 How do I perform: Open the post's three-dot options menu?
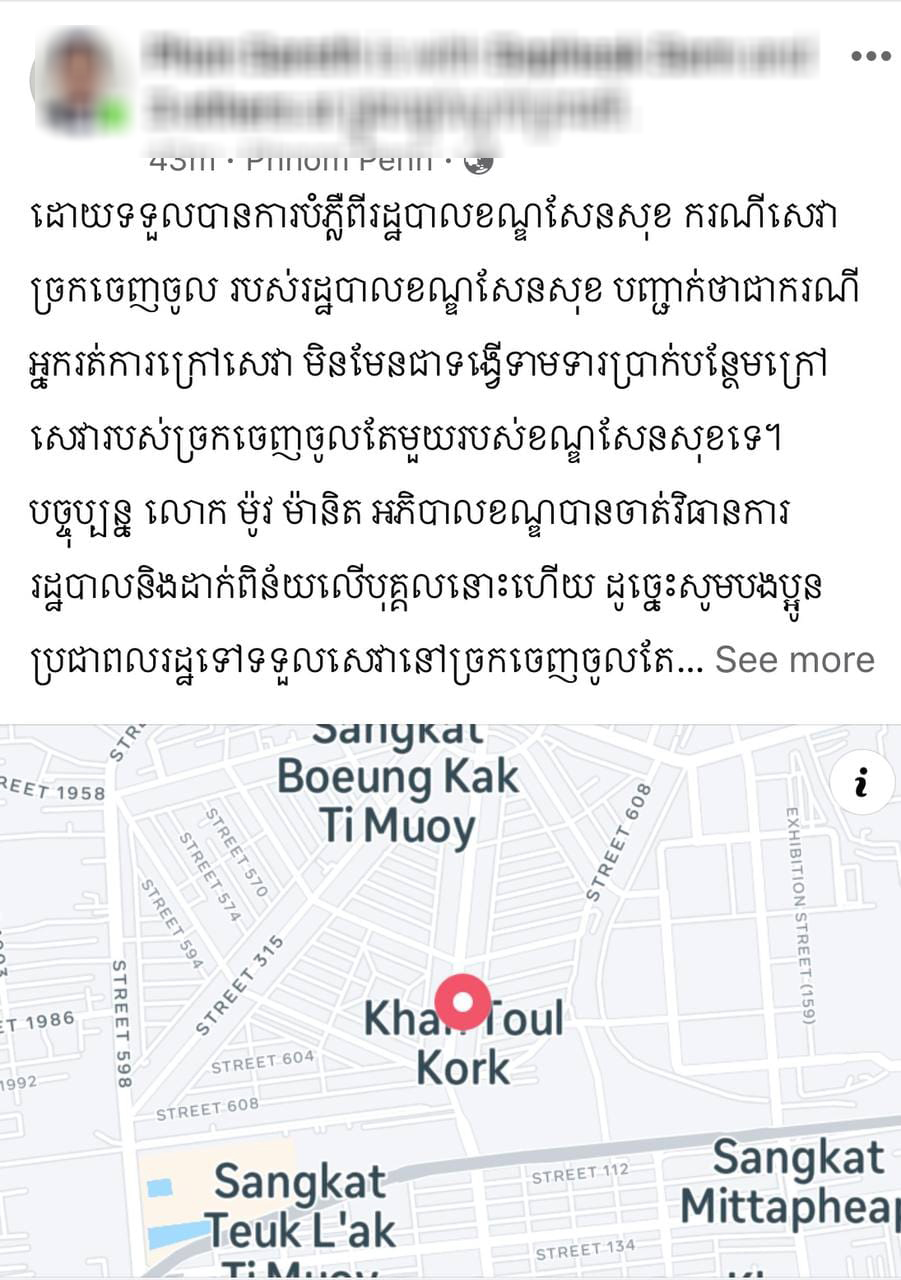coord(869,56)
